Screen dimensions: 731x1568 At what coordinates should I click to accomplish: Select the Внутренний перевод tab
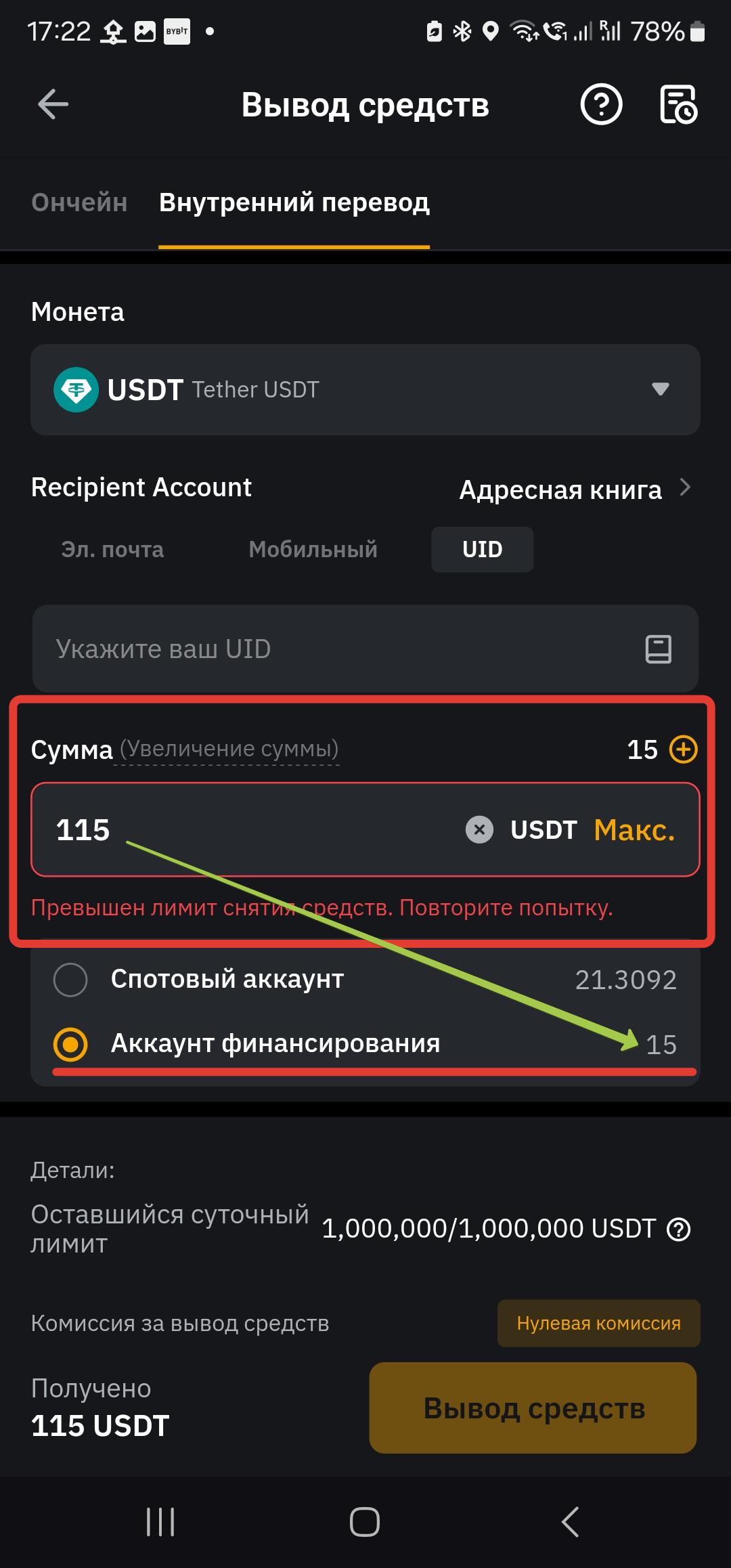click(294, 202)
